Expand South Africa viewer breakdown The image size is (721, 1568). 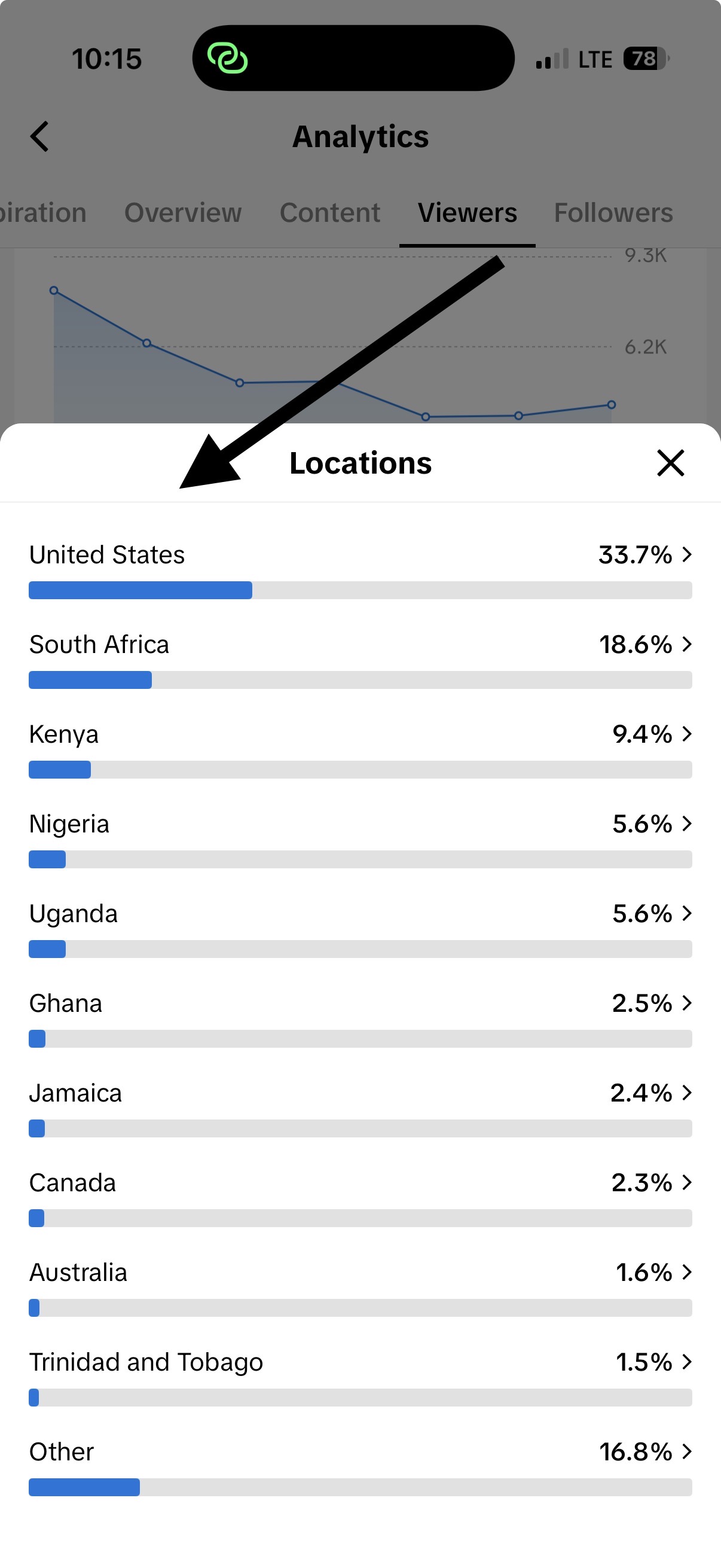pos(360,658)
